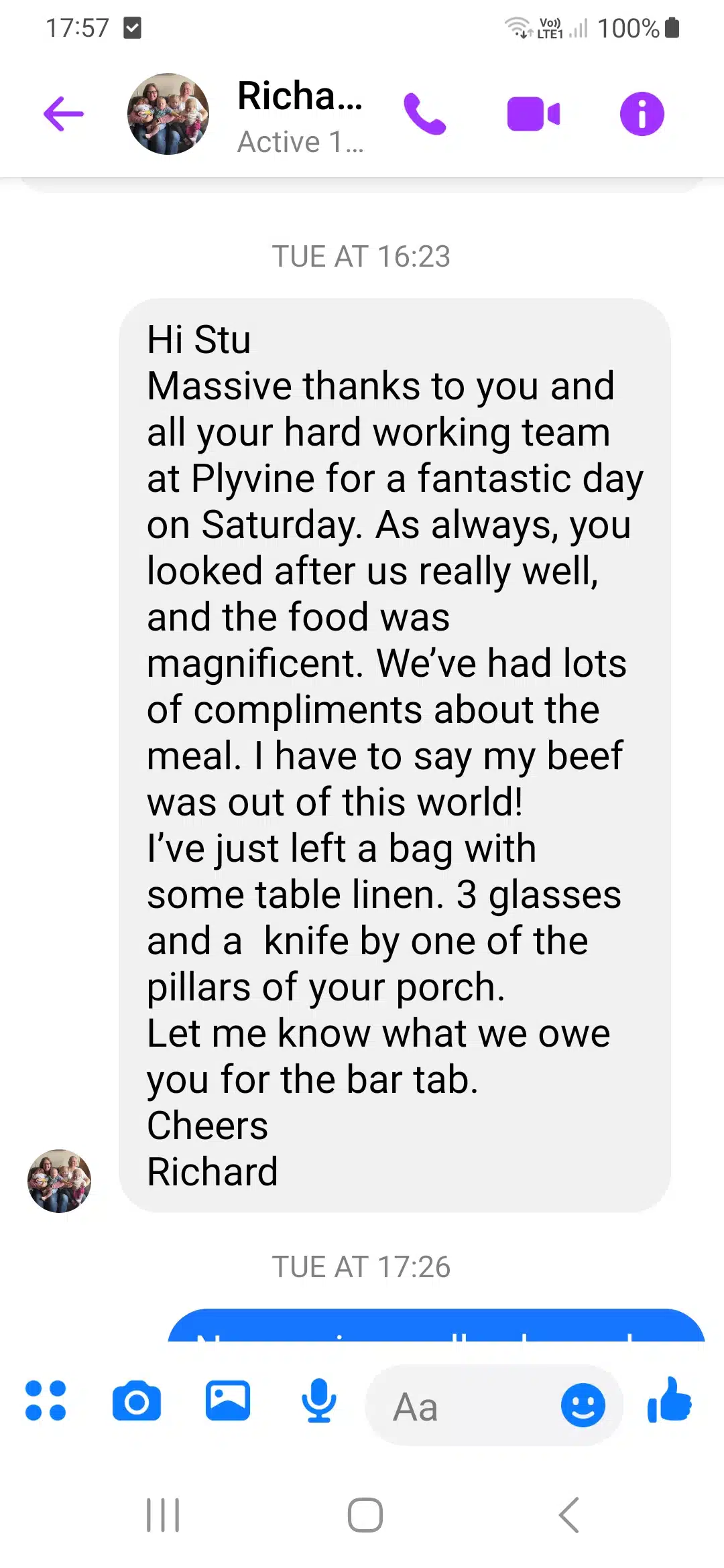Open the camera to take a photo
724x1568 pixels.
[x=137, y=1401]
